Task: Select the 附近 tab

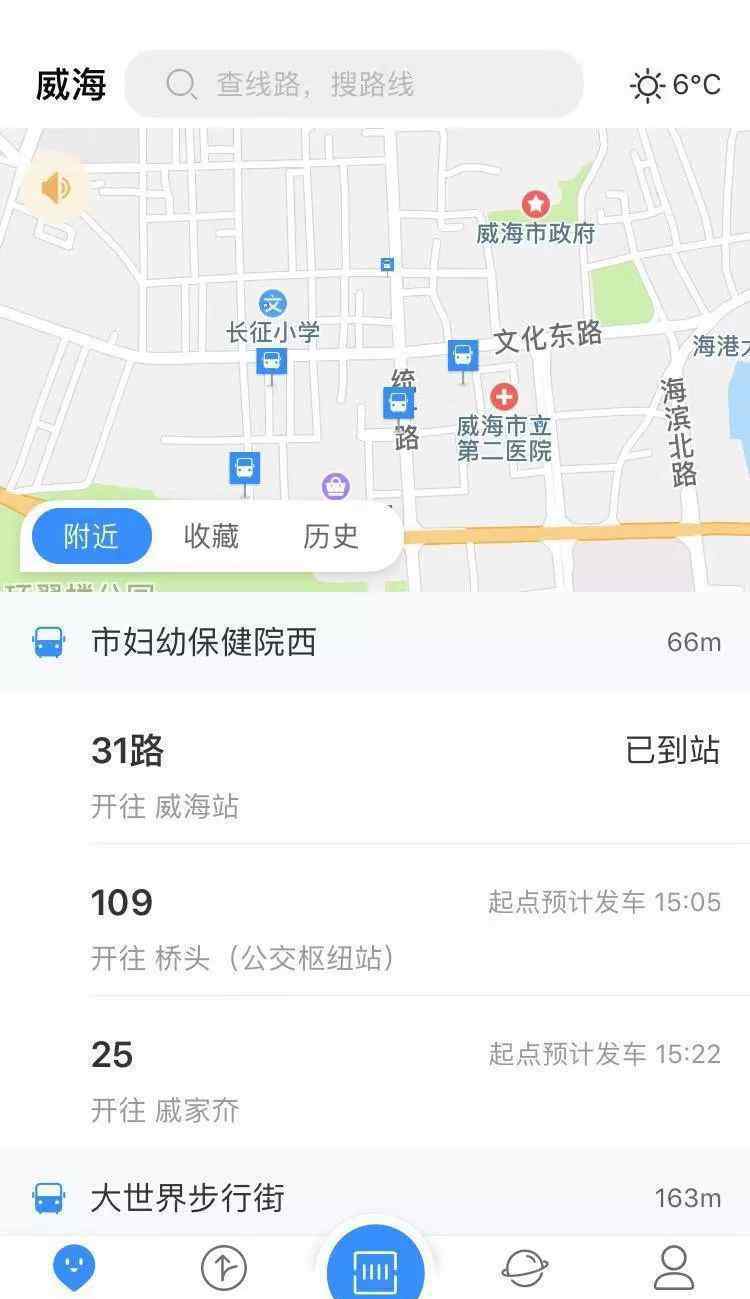Action: (x=92, y=537)
